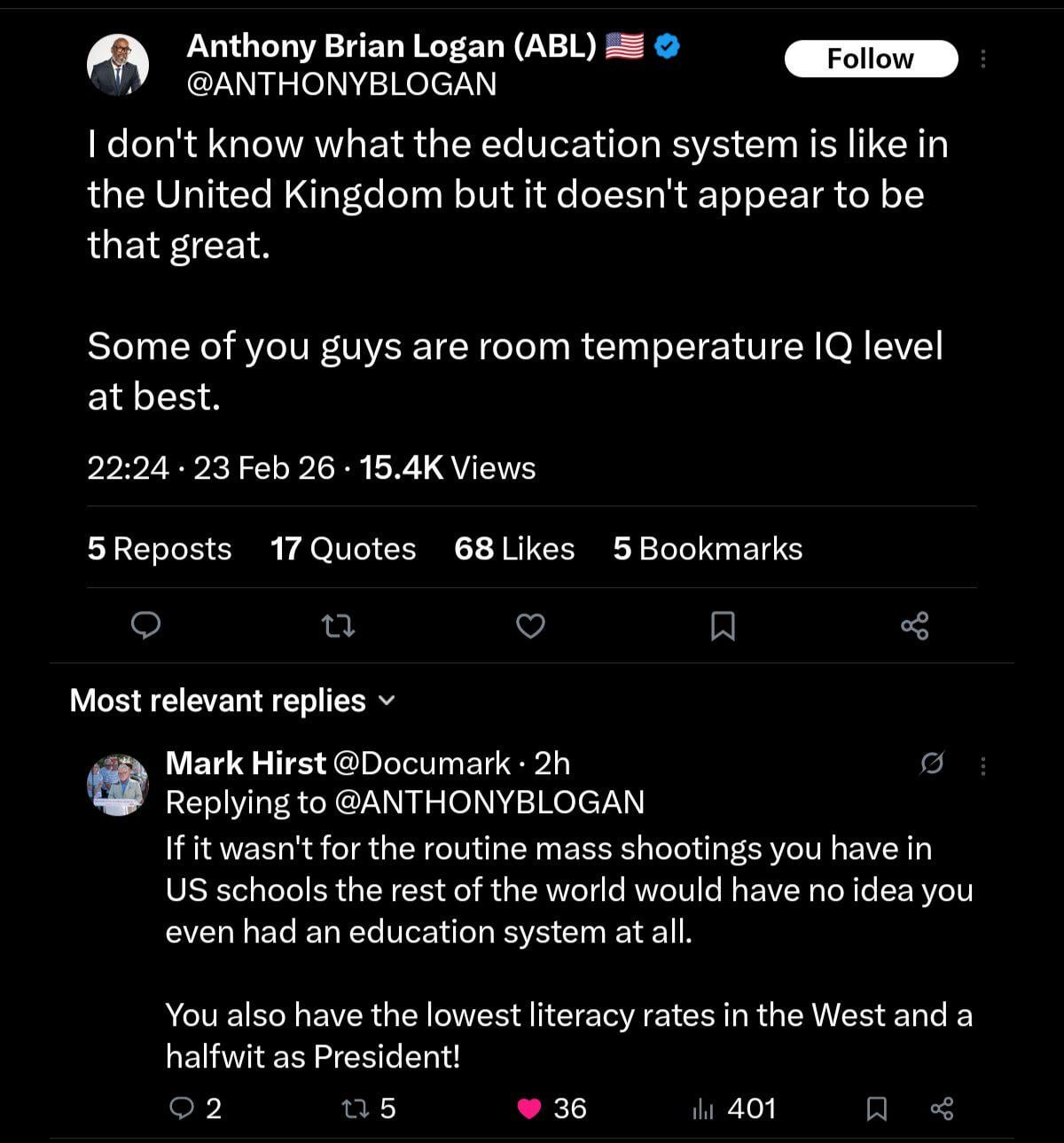Repost Anthony's post about UK education

pyautogui.click(x=338, y=627)
